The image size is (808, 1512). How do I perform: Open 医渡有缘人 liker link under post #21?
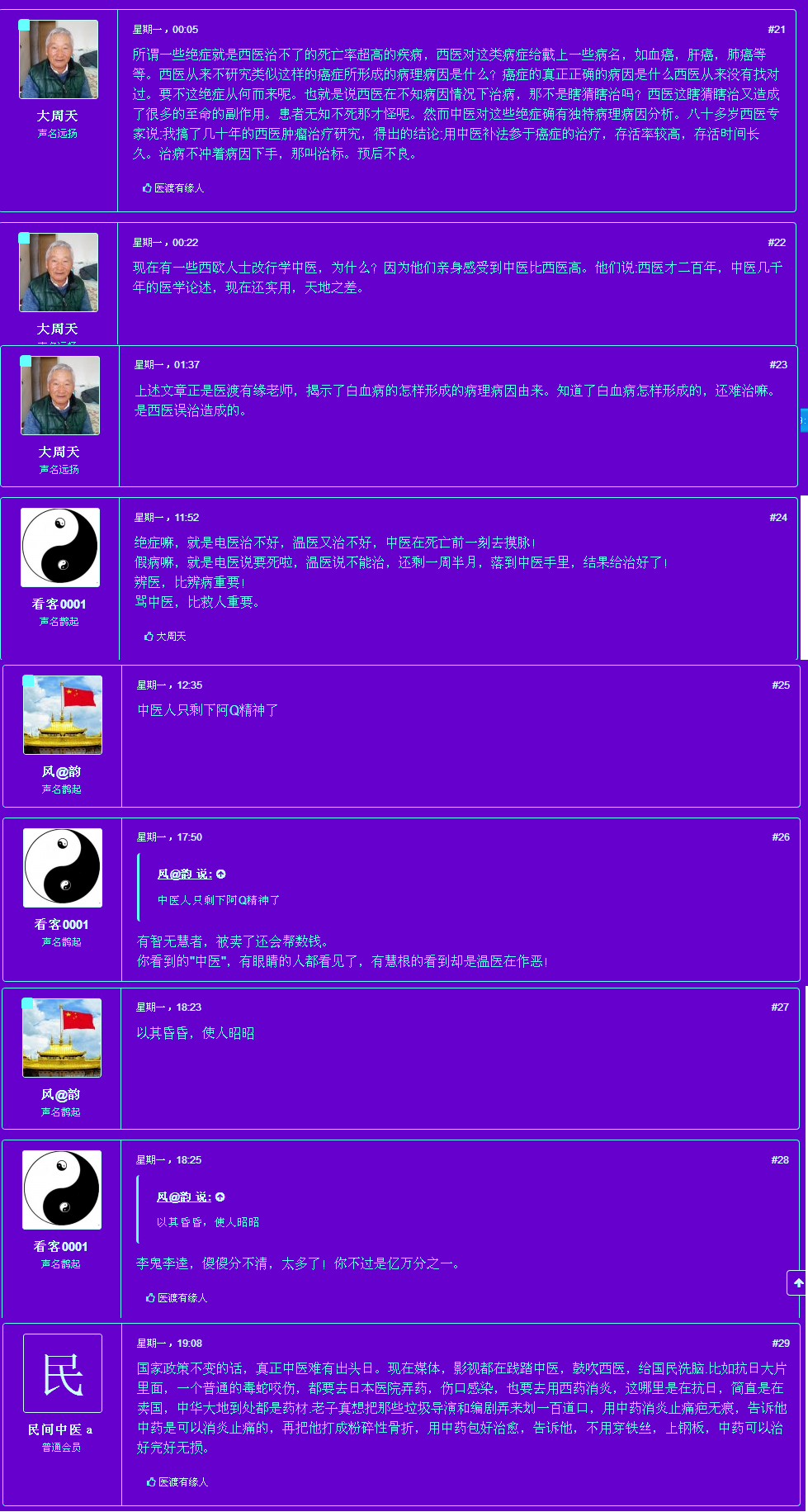[x=179, y=188]
